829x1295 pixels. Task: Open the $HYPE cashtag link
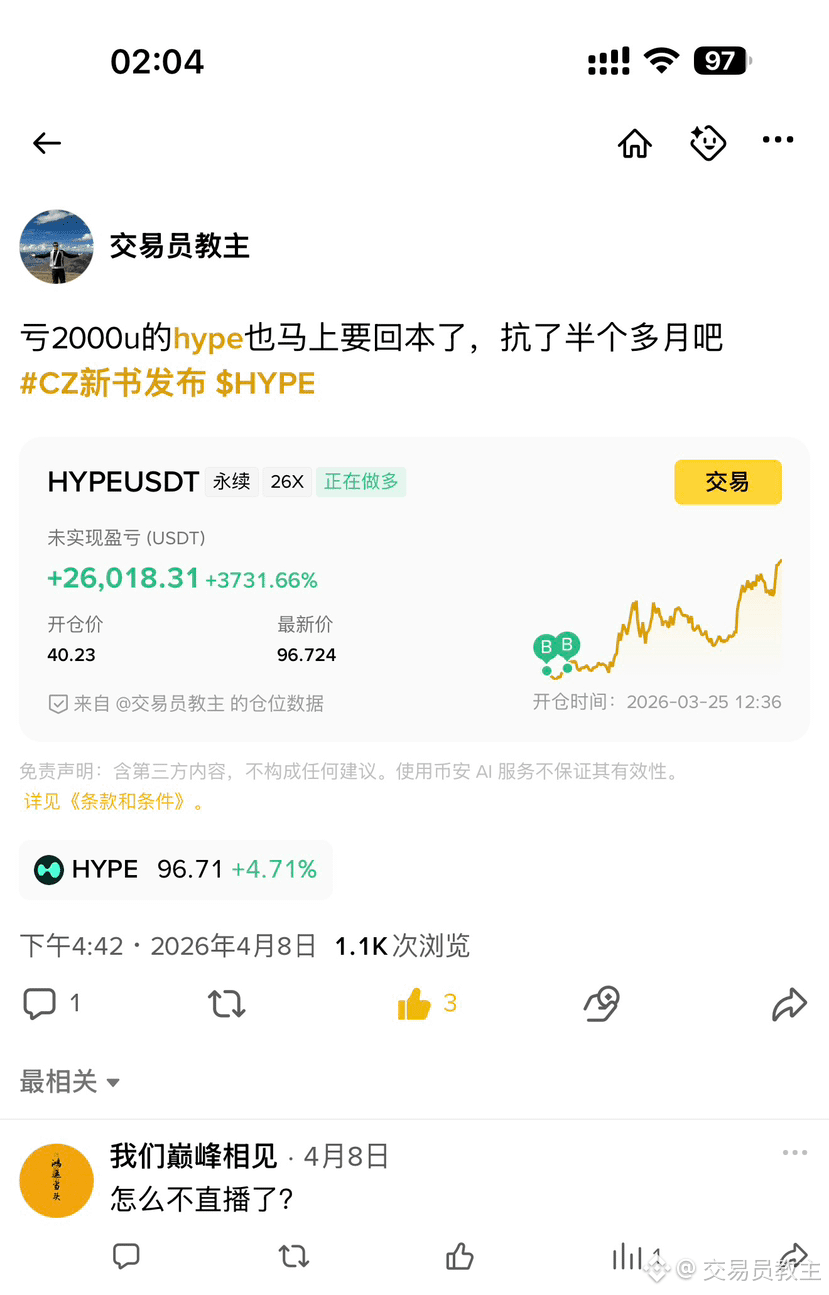pos(265,383)
